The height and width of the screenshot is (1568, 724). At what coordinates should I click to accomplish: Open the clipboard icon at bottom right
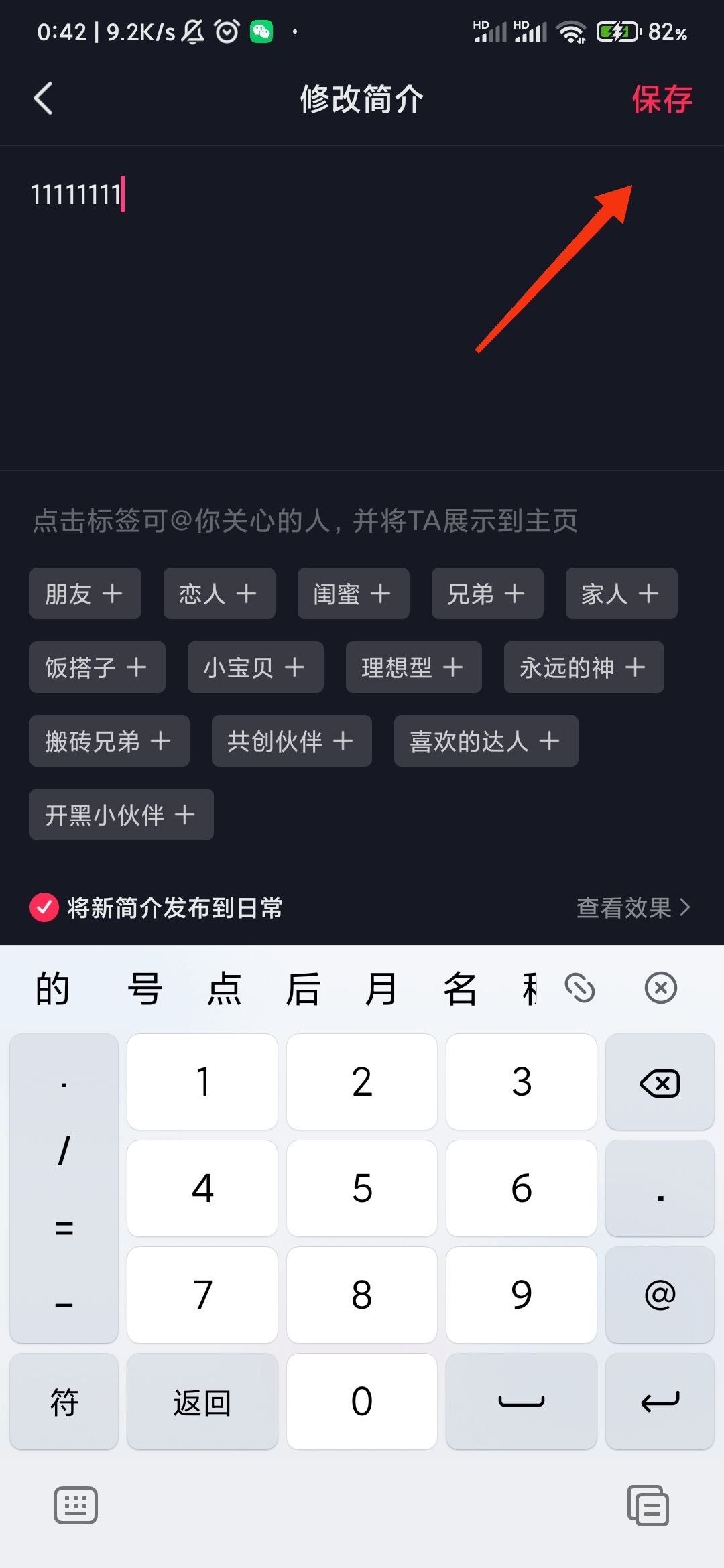(648, 1506)
